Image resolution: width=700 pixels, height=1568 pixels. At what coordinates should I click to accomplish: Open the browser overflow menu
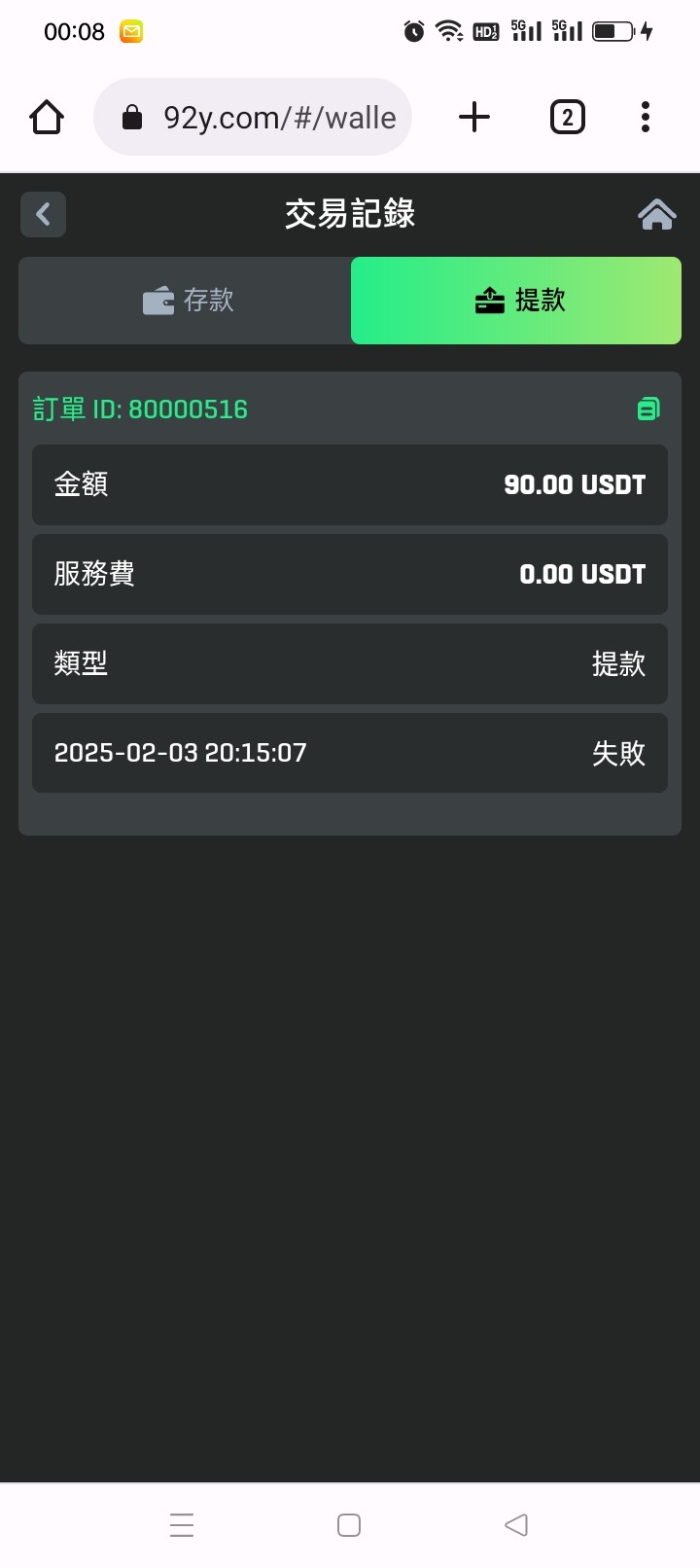(646, 118)
